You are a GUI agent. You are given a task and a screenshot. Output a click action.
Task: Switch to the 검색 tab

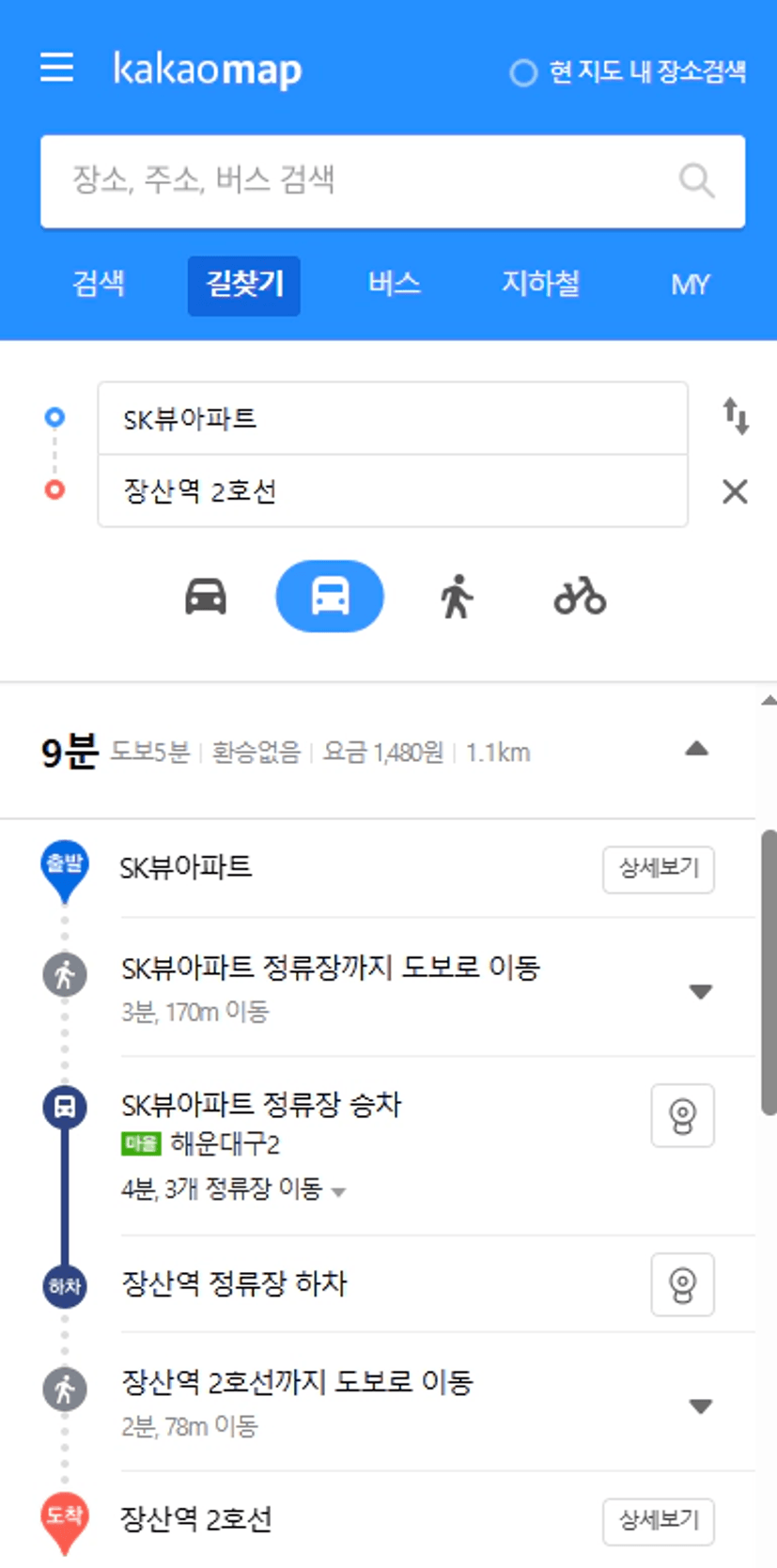tap(99, 284)
